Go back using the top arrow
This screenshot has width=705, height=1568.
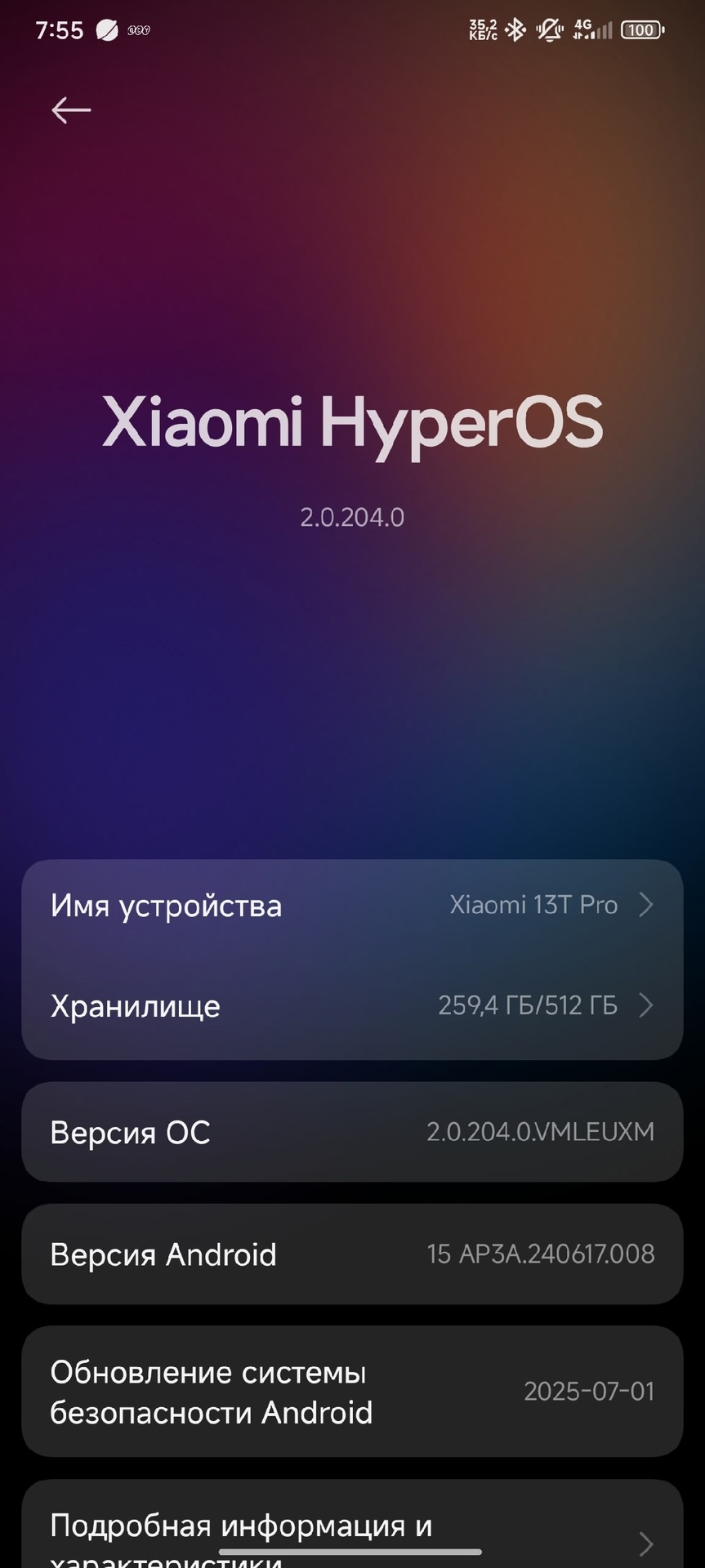pos(71,110)
